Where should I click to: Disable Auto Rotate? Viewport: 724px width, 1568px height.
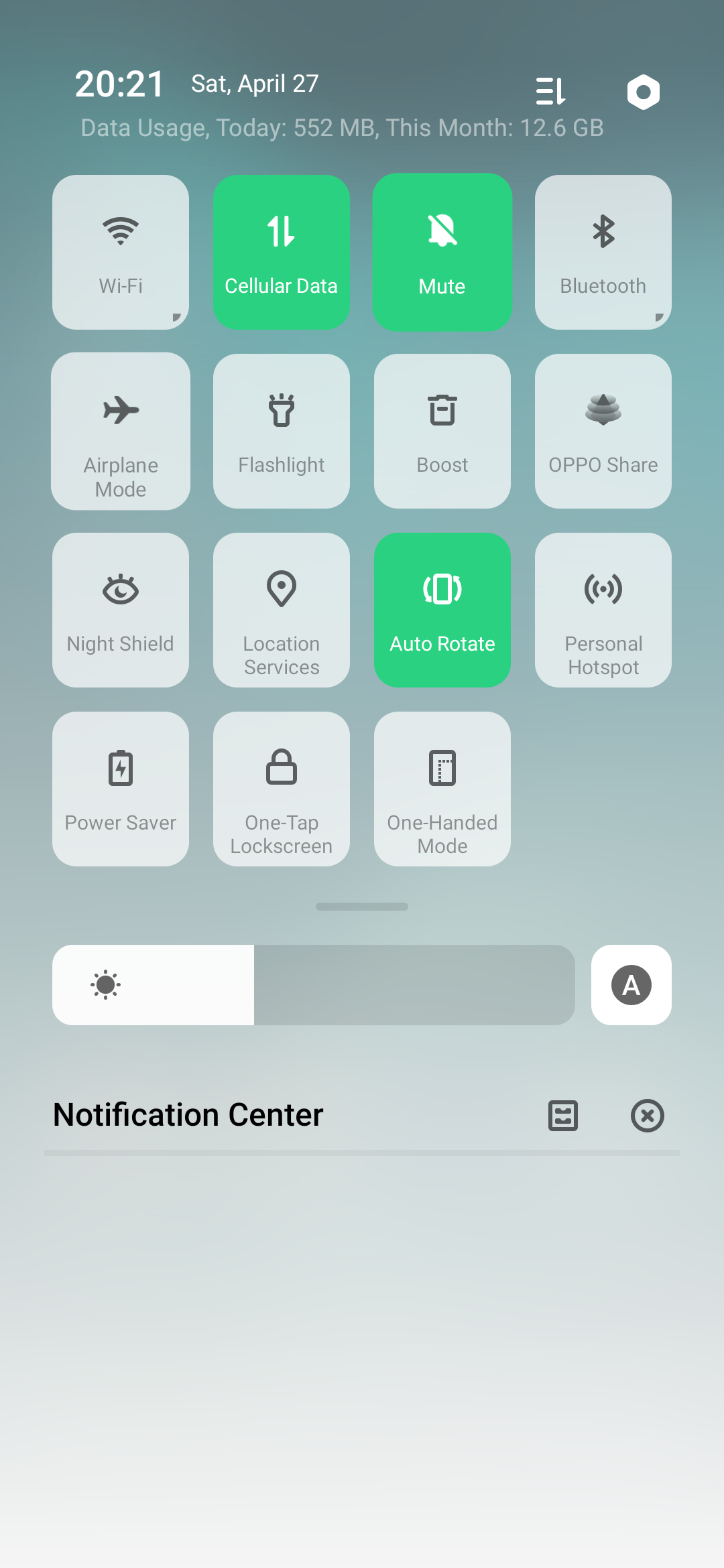(442, 610)
